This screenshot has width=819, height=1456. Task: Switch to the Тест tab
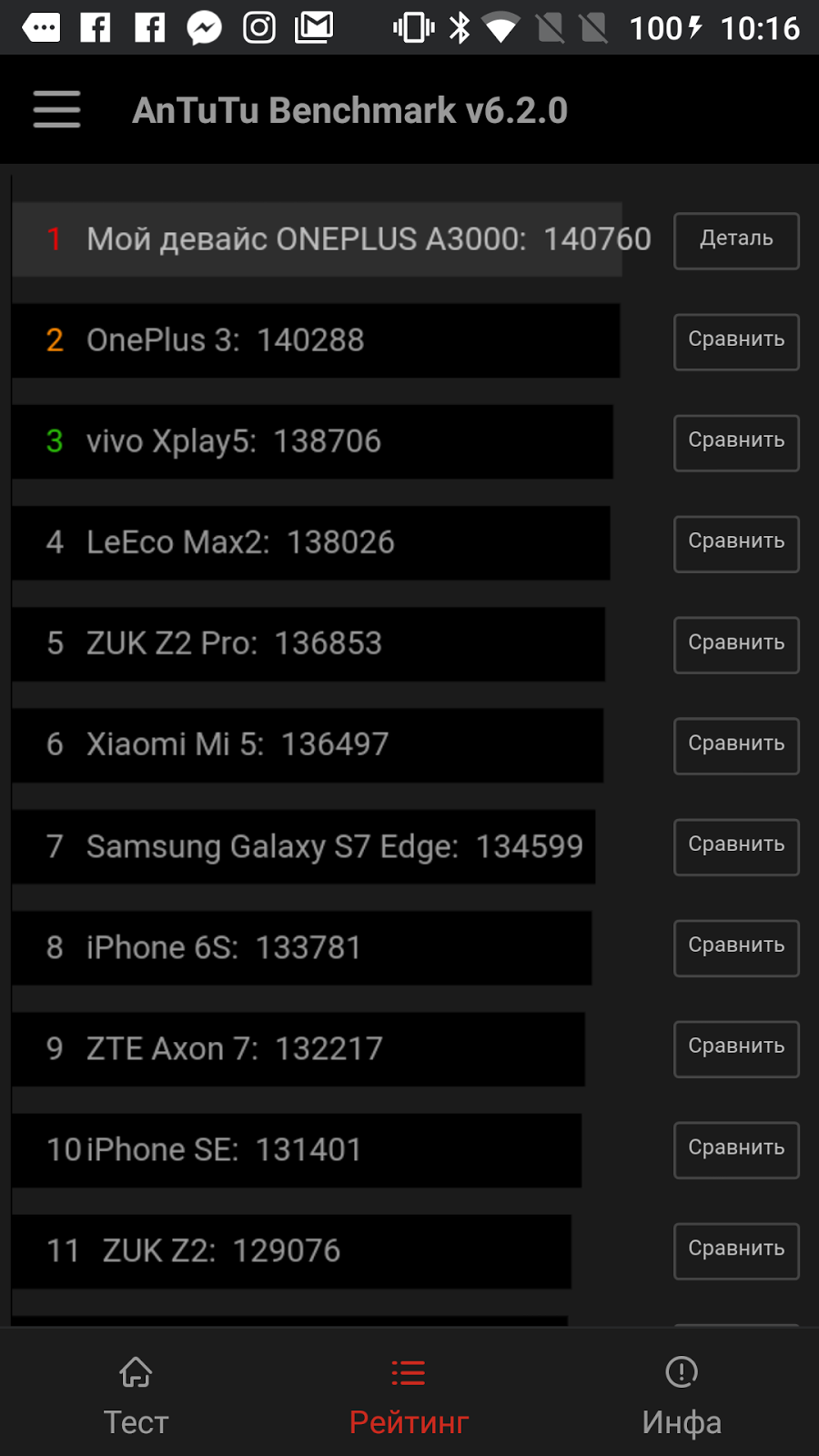point(136,1396)
